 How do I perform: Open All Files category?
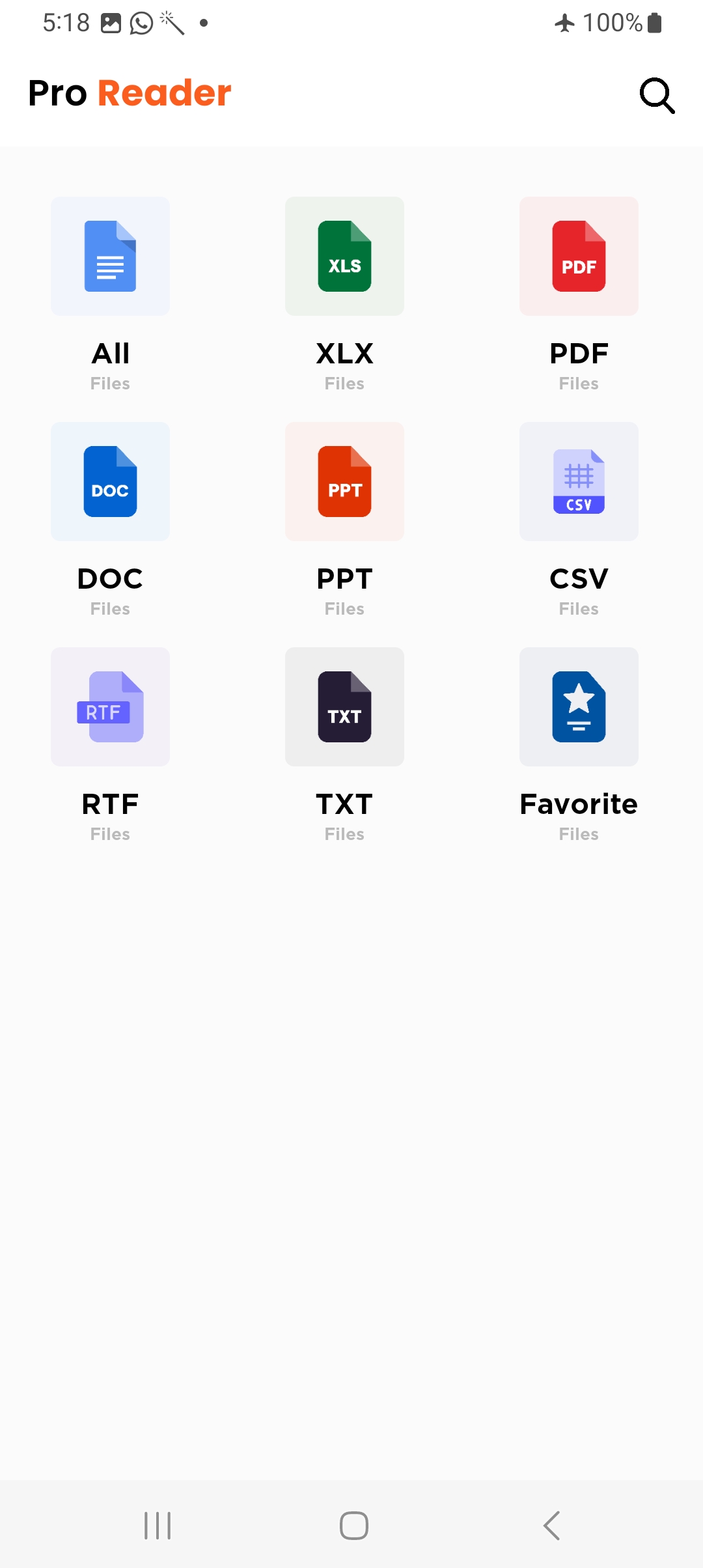point(110,294)
